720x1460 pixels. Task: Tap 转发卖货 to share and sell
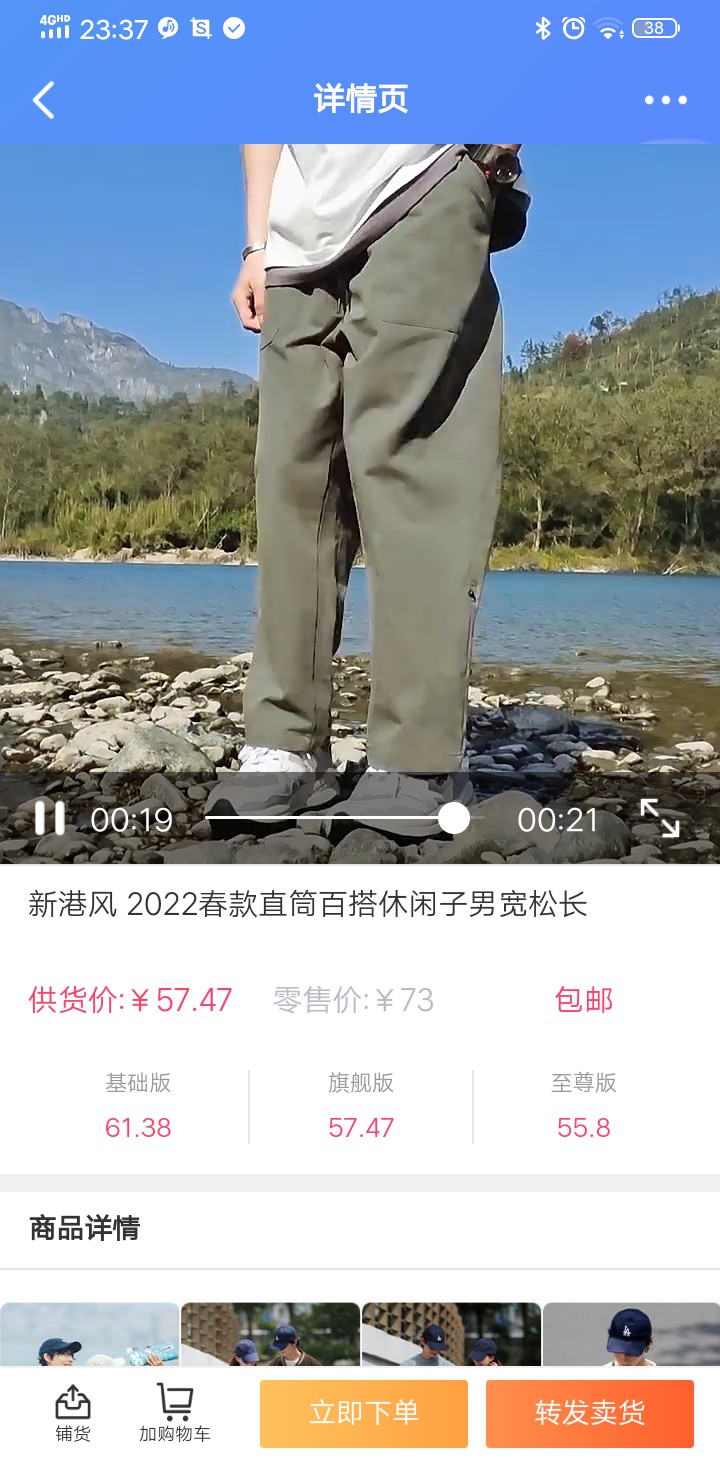tap(590, 1414)
